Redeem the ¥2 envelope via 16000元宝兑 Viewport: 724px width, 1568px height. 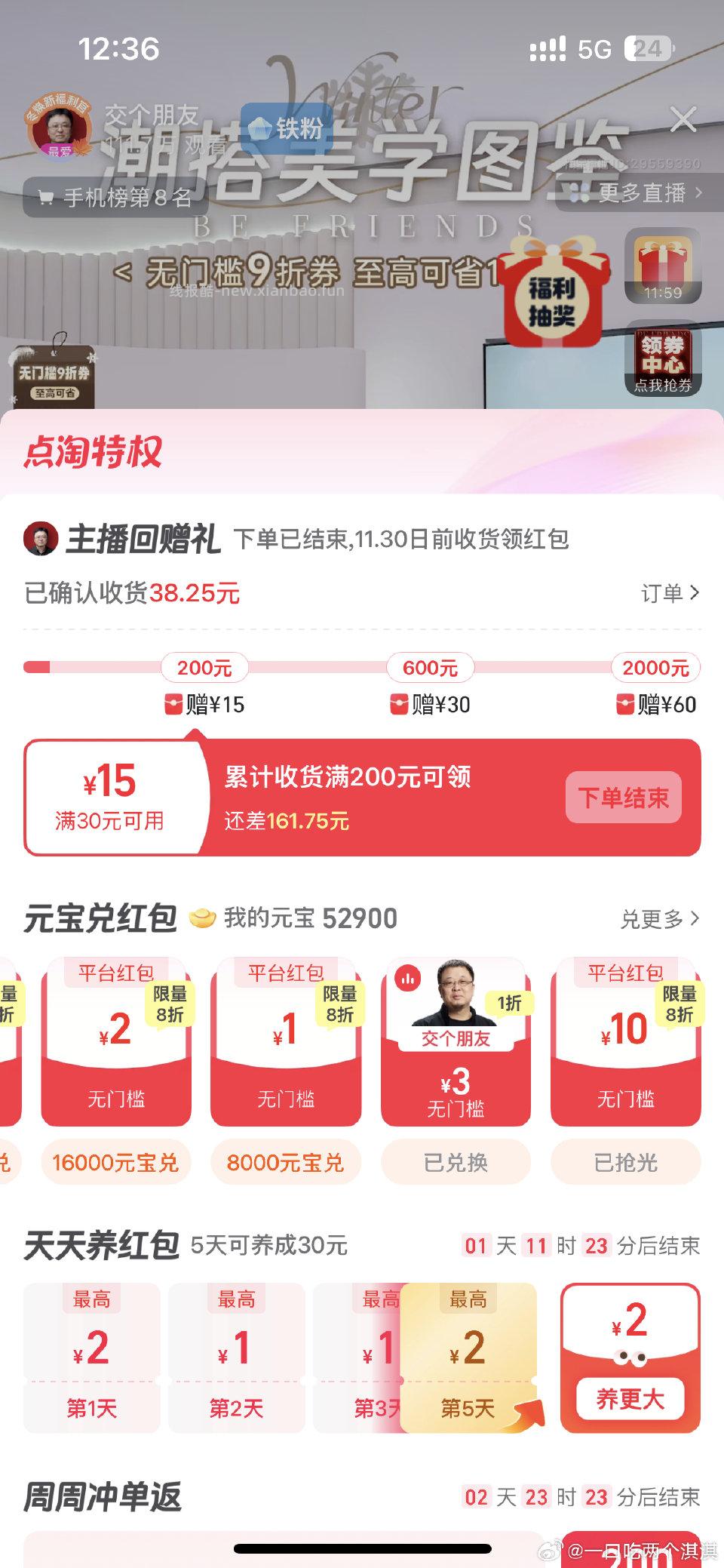click(x=116, y=1162)
